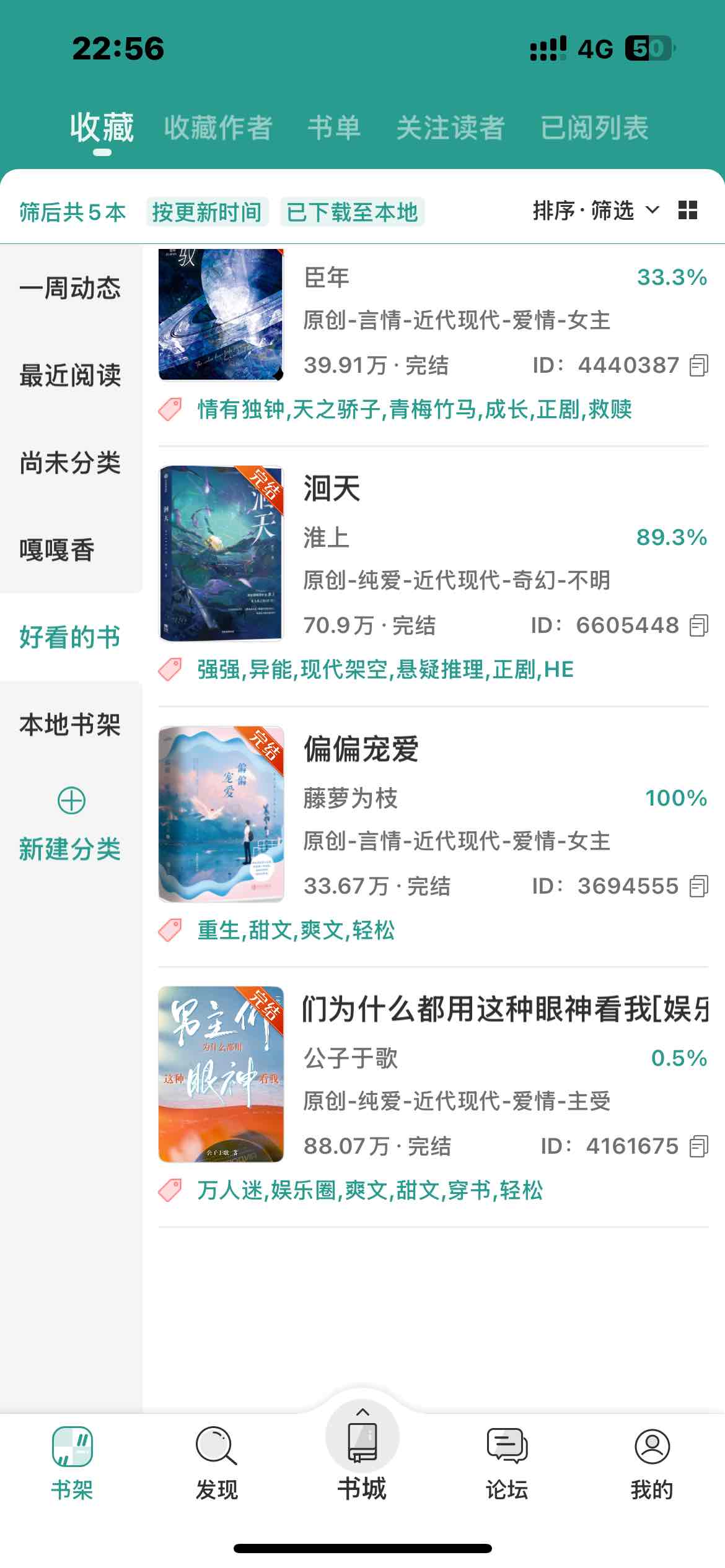Expand the 排序·筛选 dropdown
Viewport: 725px width, 1568px height.
595,211
